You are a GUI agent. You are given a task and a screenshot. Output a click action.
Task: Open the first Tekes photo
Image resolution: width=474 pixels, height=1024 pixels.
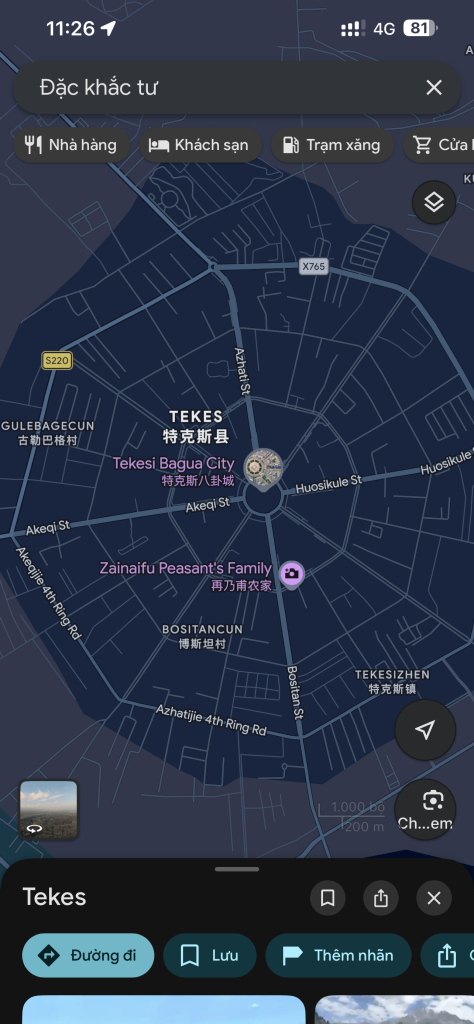pos(164,1010)
